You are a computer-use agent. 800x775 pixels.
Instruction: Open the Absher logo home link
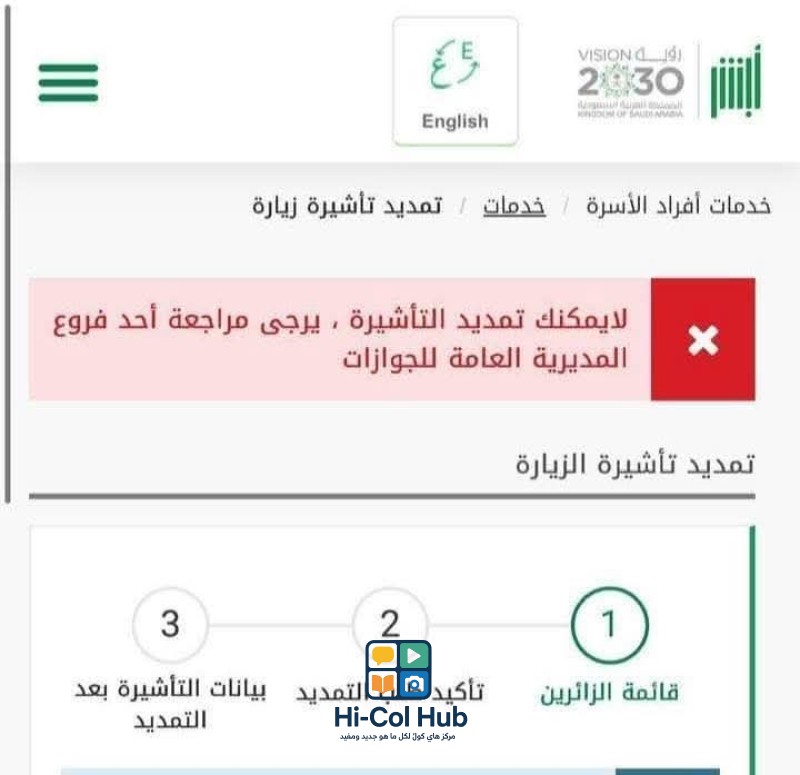[x=735, y=82]
